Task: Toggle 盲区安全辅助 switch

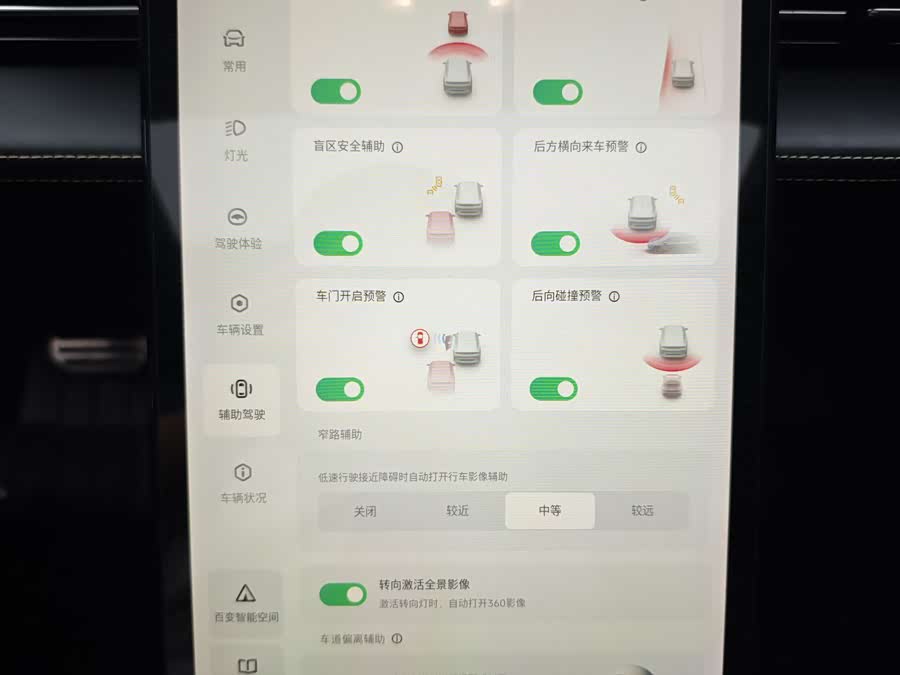Action: [338, 243]
